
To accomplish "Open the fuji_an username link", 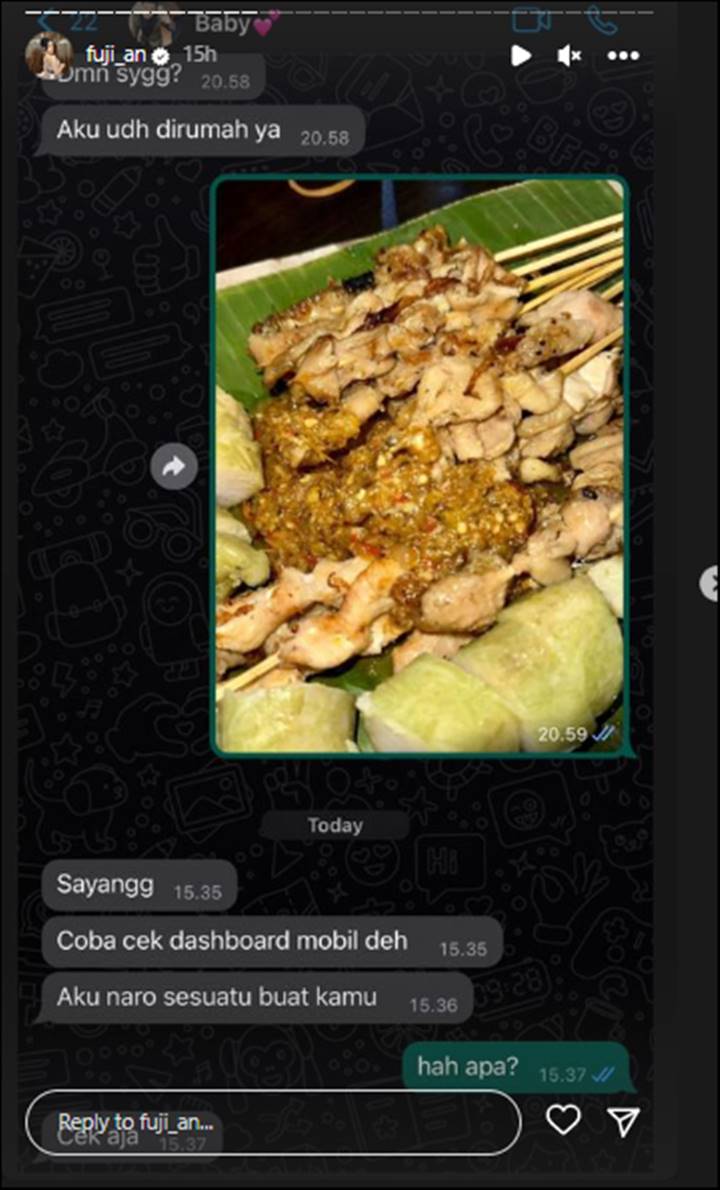I will coord(113,55).
